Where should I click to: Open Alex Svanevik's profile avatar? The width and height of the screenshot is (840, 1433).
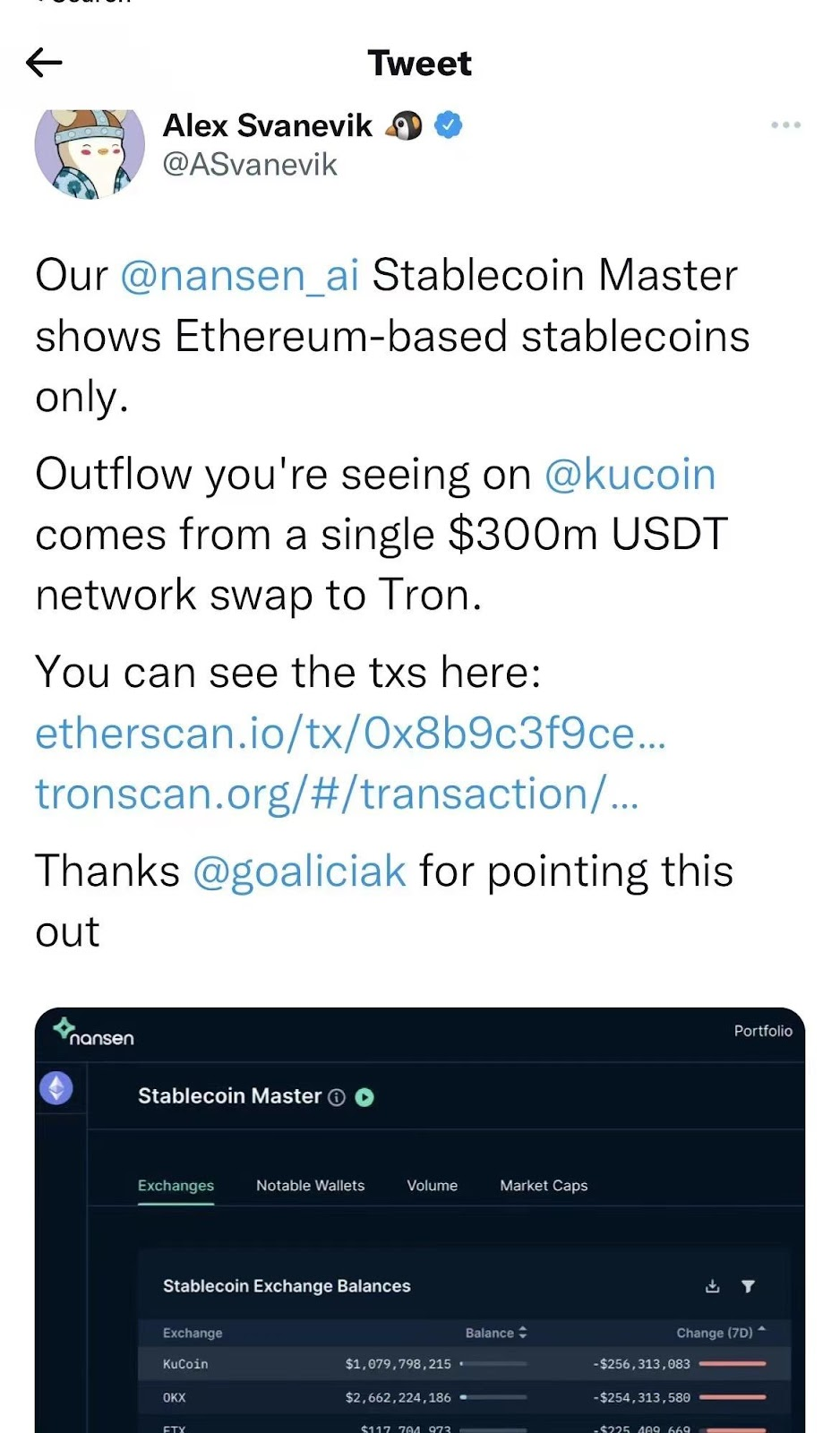tap(90, 152)
